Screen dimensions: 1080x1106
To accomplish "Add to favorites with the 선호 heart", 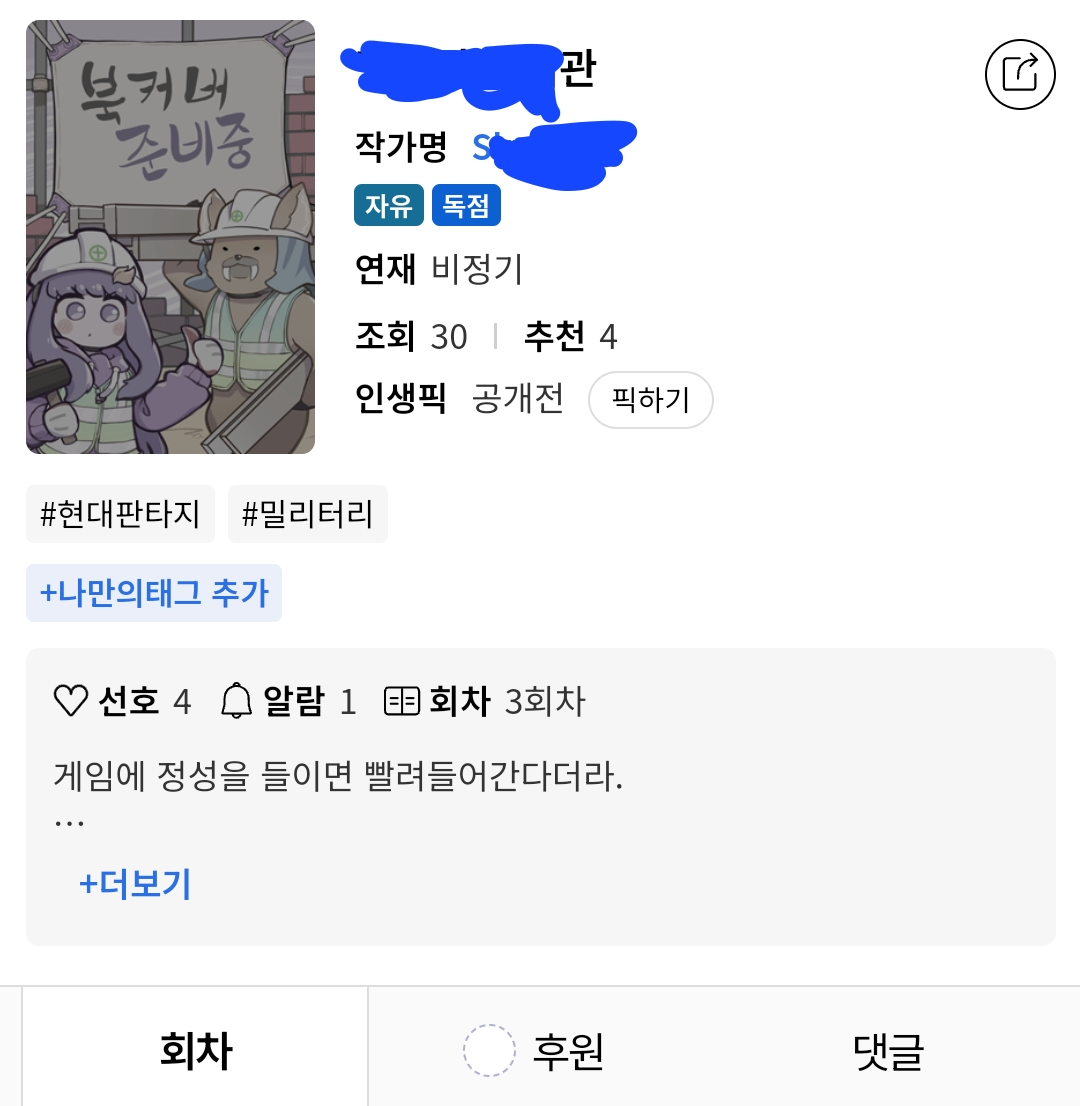I will (x=72, y=701).
